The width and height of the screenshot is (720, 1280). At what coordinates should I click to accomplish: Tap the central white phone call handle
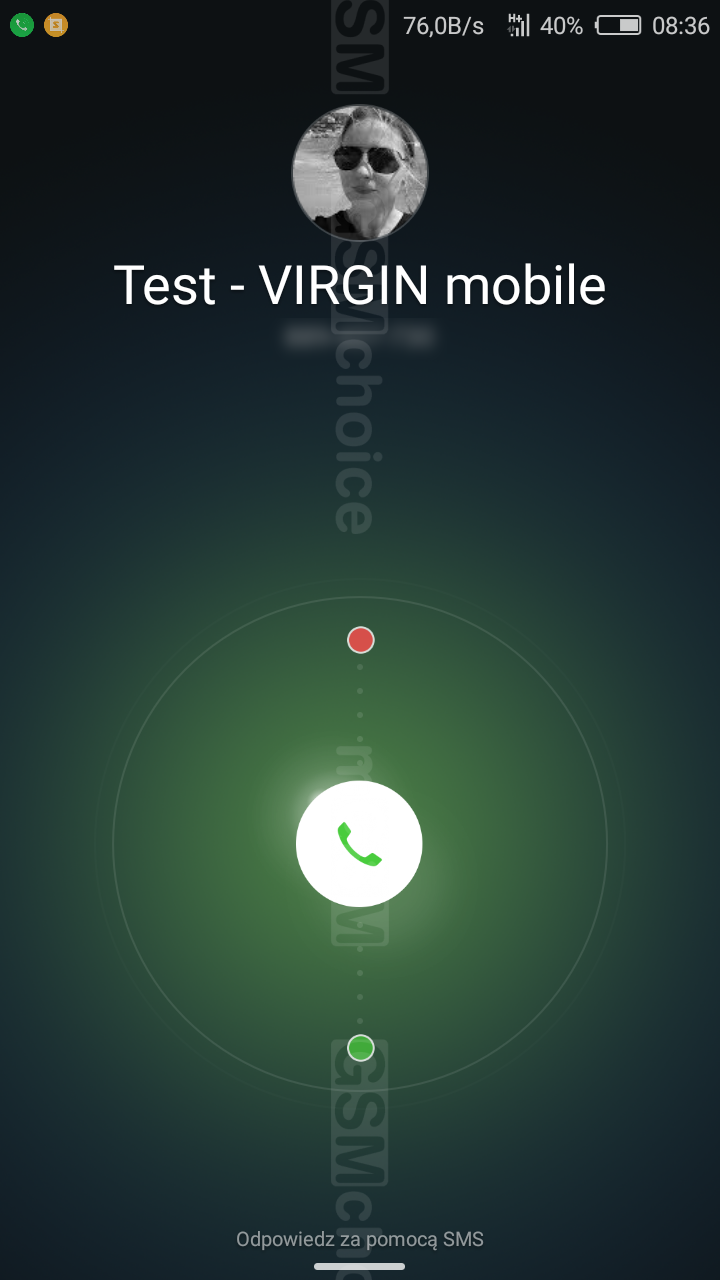click(x=359, y=844)
